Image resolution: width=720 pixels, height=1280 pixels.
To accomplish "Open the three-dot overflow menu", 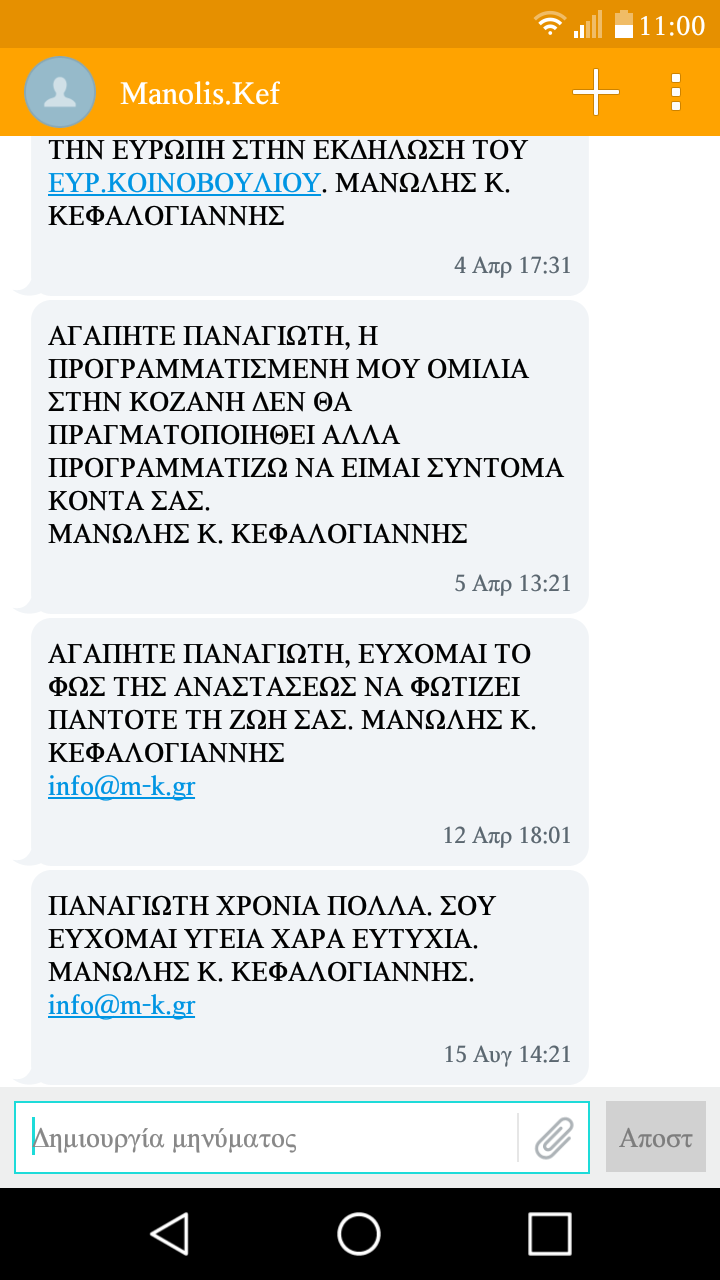I will coord(676,92).
